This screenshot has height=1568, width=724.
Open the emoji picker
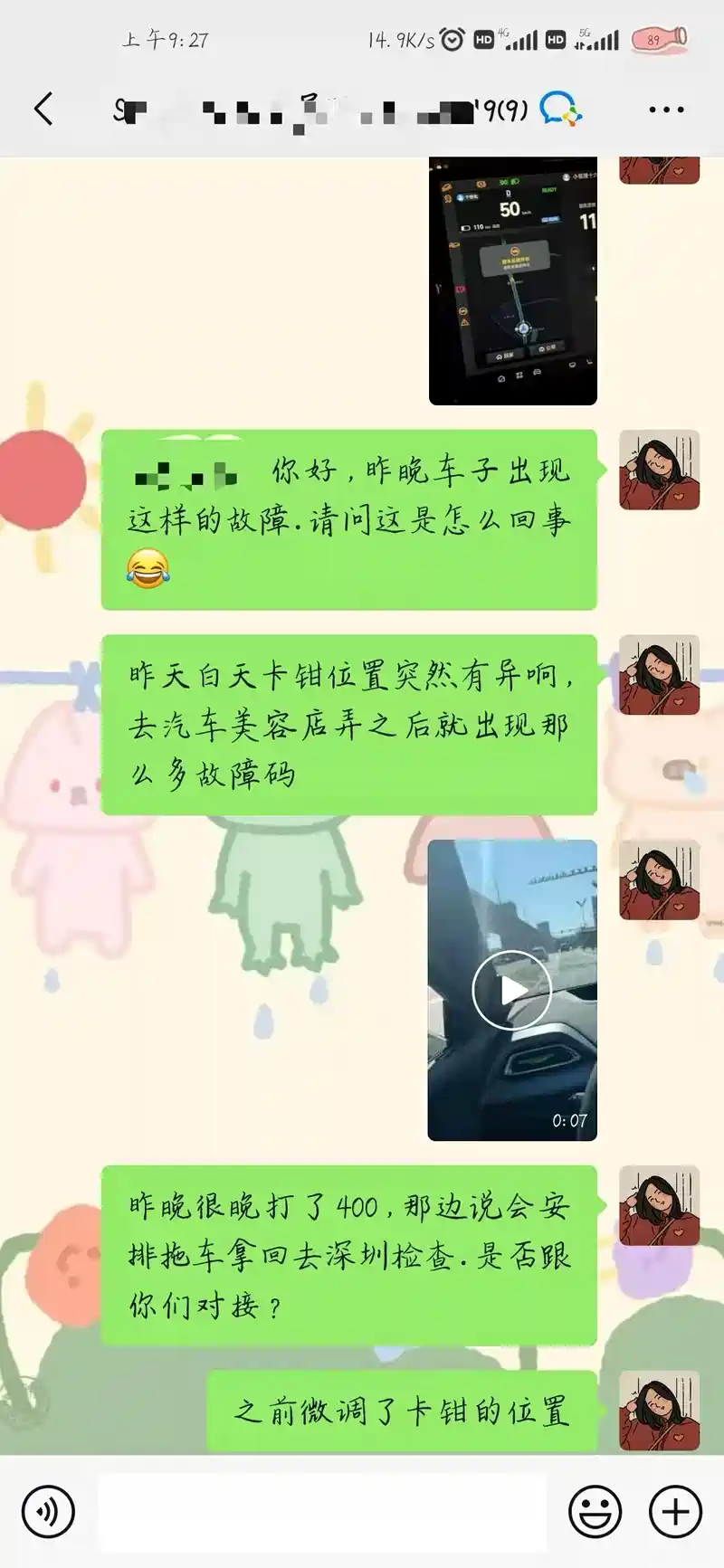click(x=595, y=1512)
